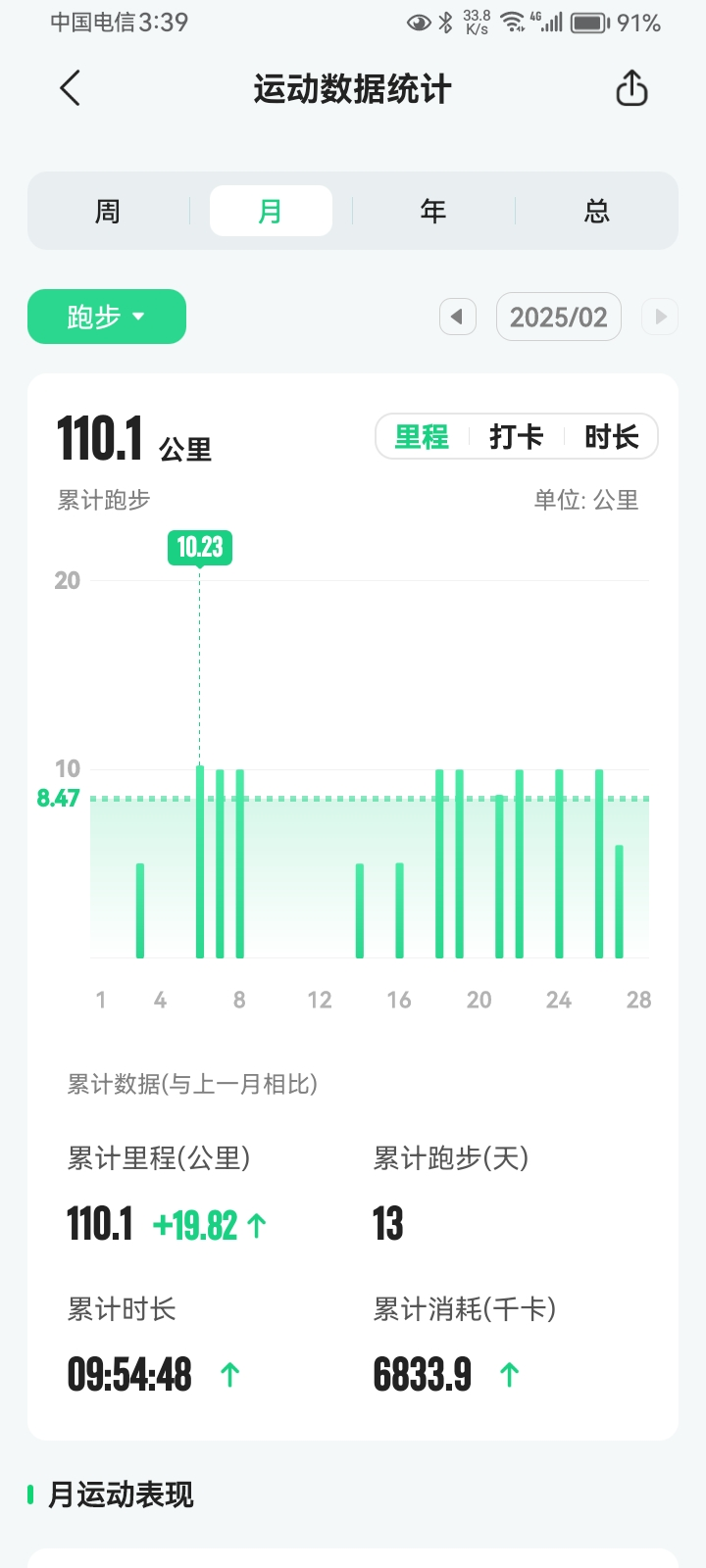Go to the previous month
Image resolution: width=706 pixels, height=1568 pixels.
[457, 317]
